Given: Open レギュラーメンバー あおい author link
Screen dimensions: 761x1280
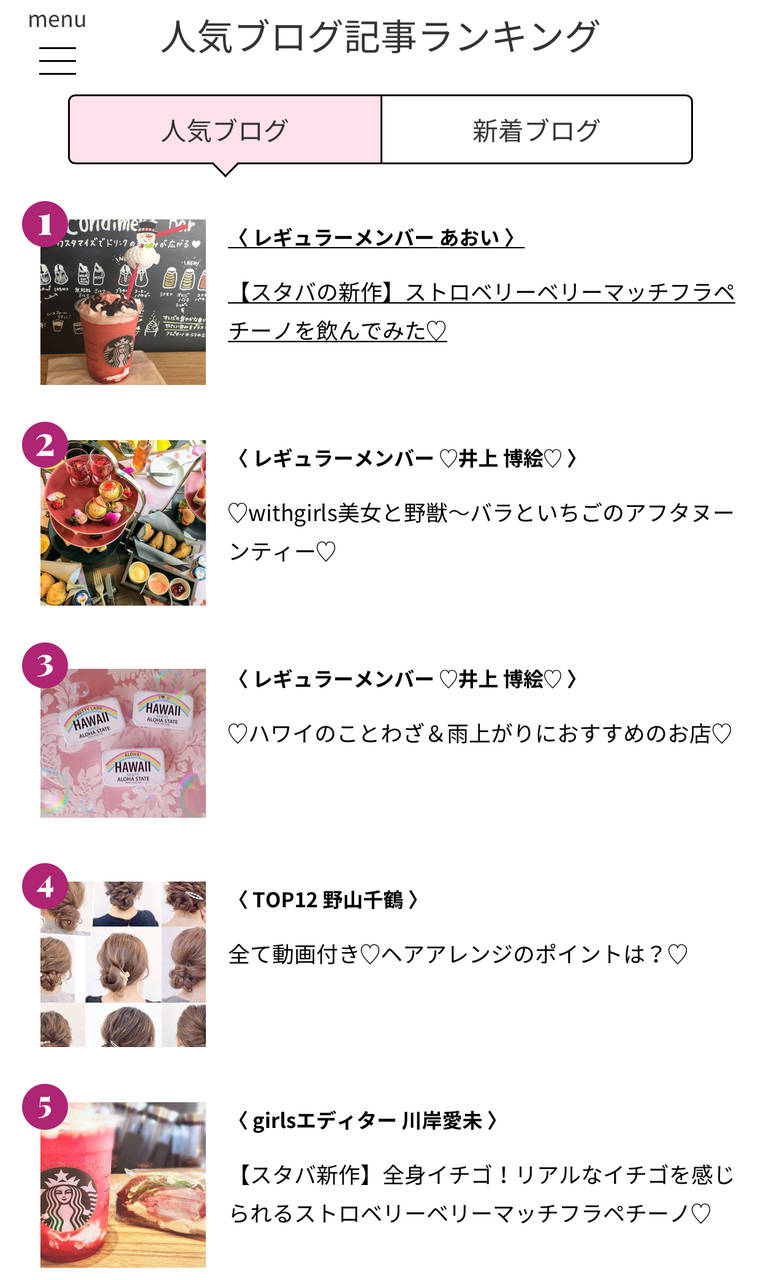Looking at the screenshot, I should (376, 238).
